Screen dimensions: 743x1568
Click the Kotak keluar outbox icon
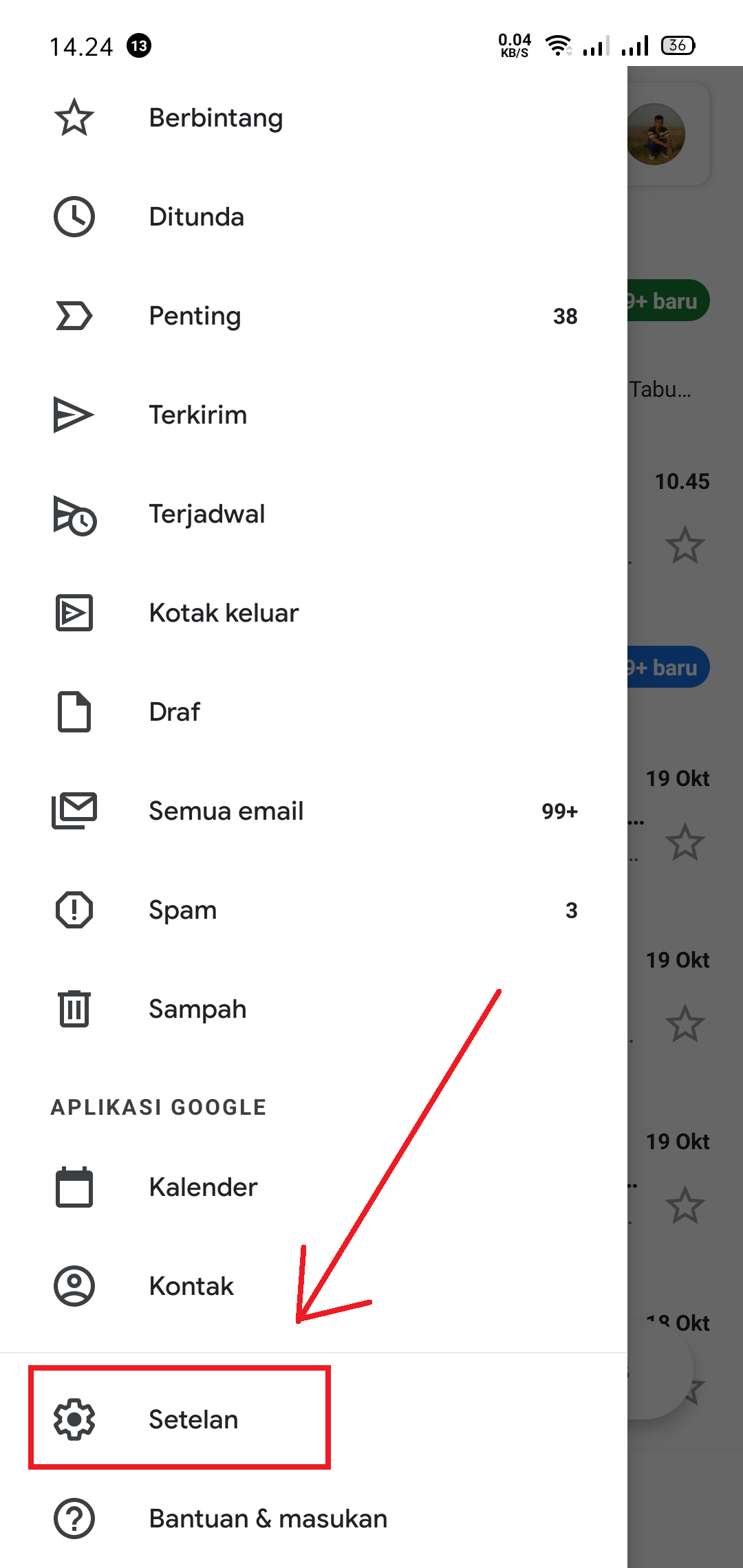74,612
